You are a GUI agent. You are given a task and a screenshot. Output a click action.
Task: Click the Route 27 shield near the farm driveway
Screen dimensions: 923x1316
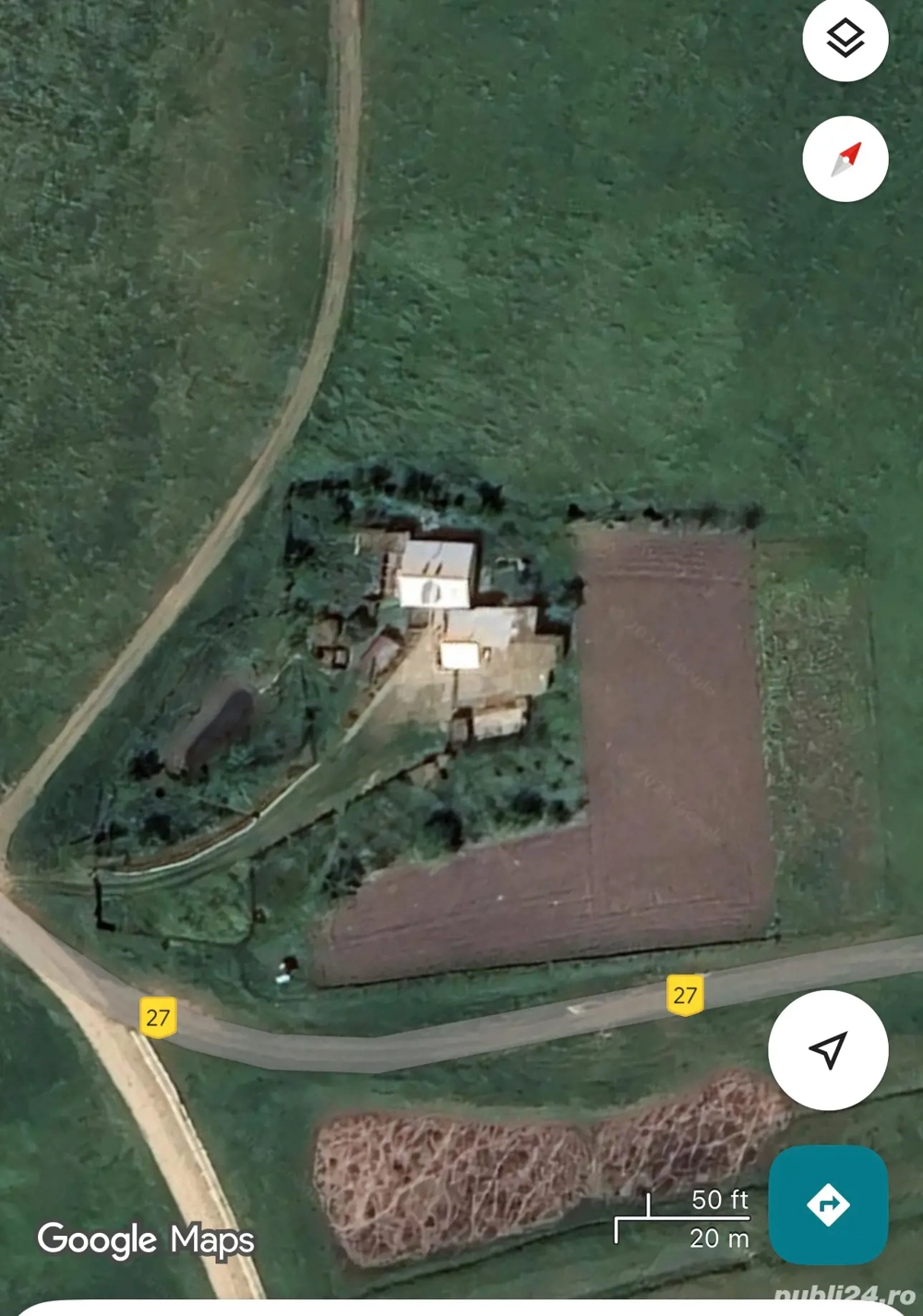[685, 995]
